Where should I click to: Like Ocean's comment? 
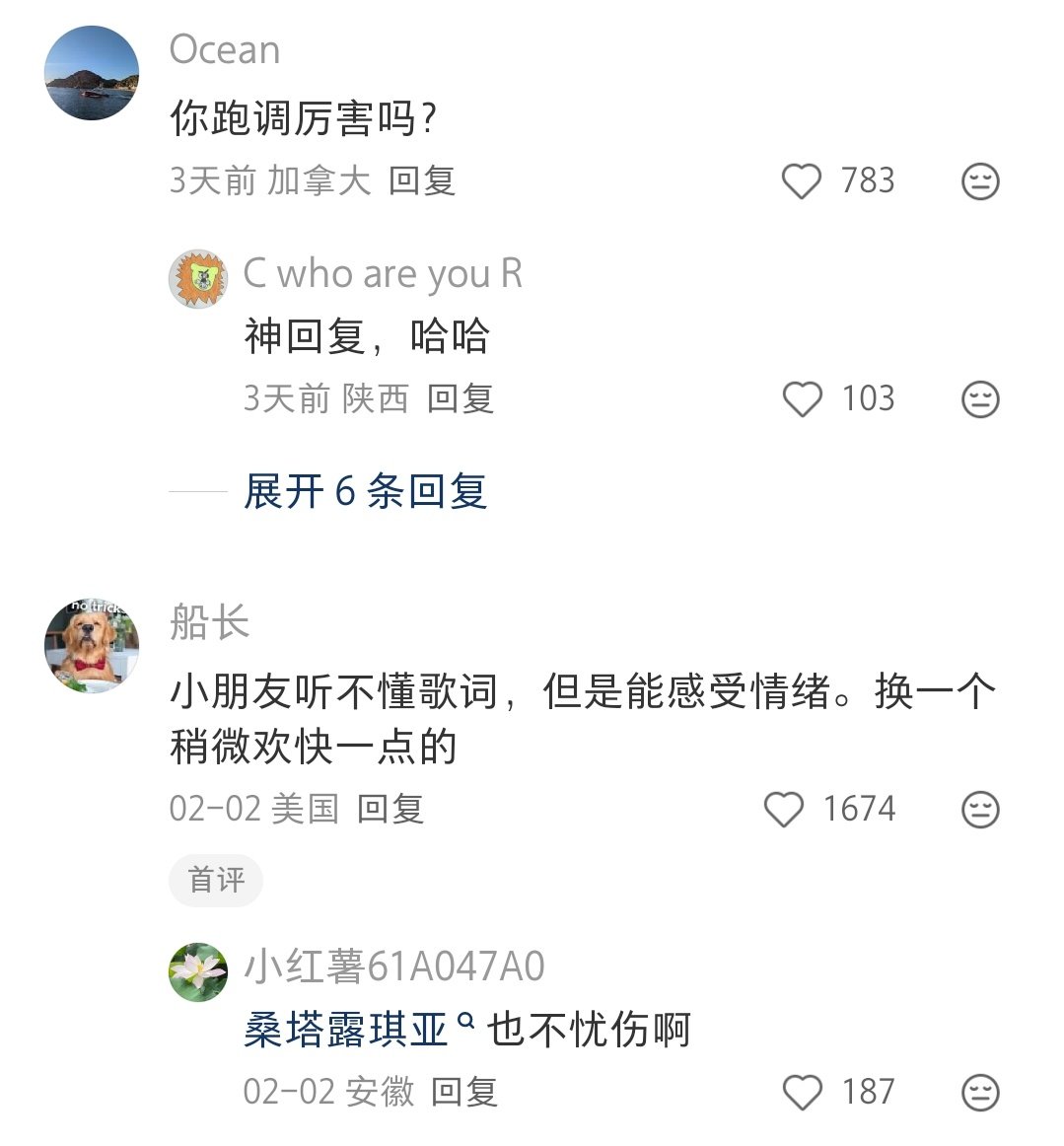tap(802, 181)
